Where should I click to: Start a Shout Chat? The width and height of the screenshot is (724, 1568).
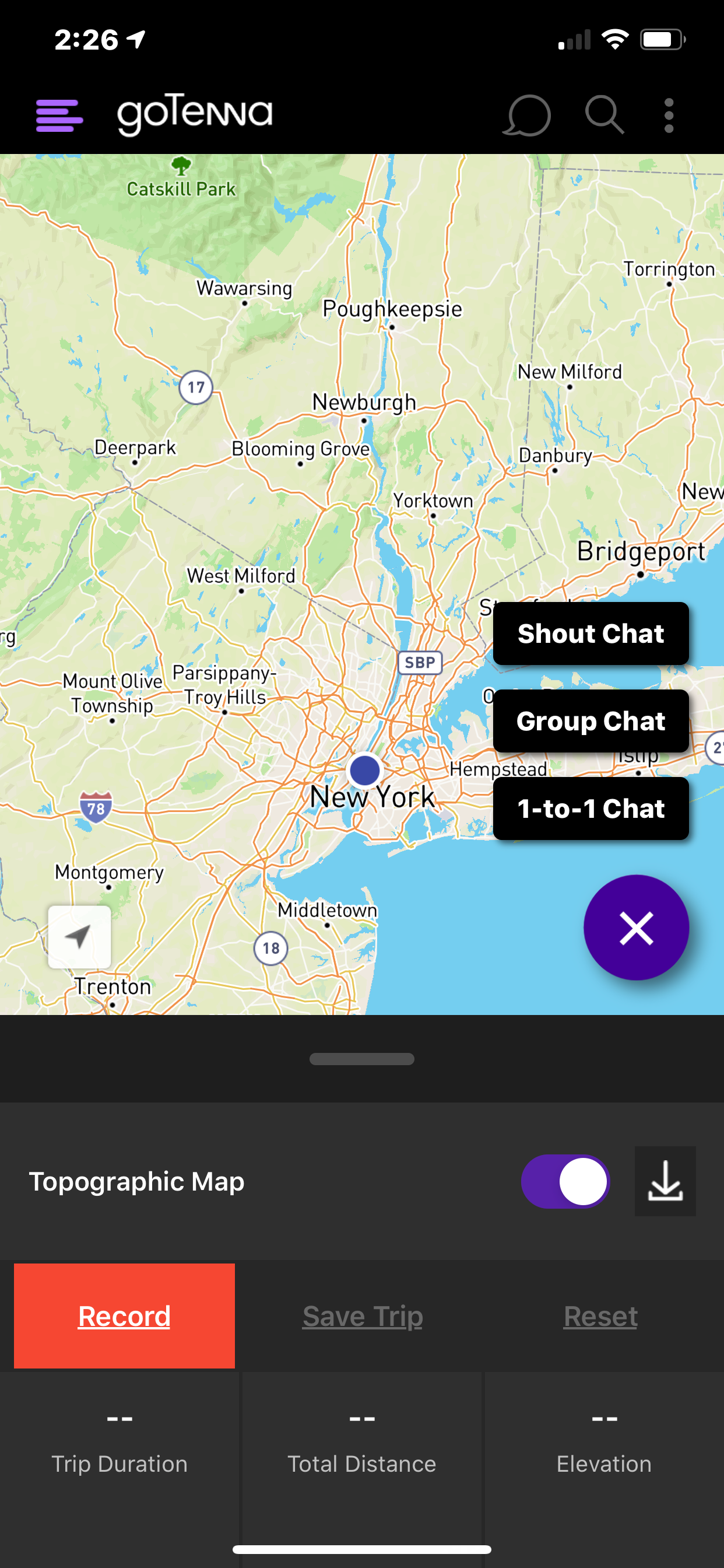pyautogui.click(x=590, y=633)
